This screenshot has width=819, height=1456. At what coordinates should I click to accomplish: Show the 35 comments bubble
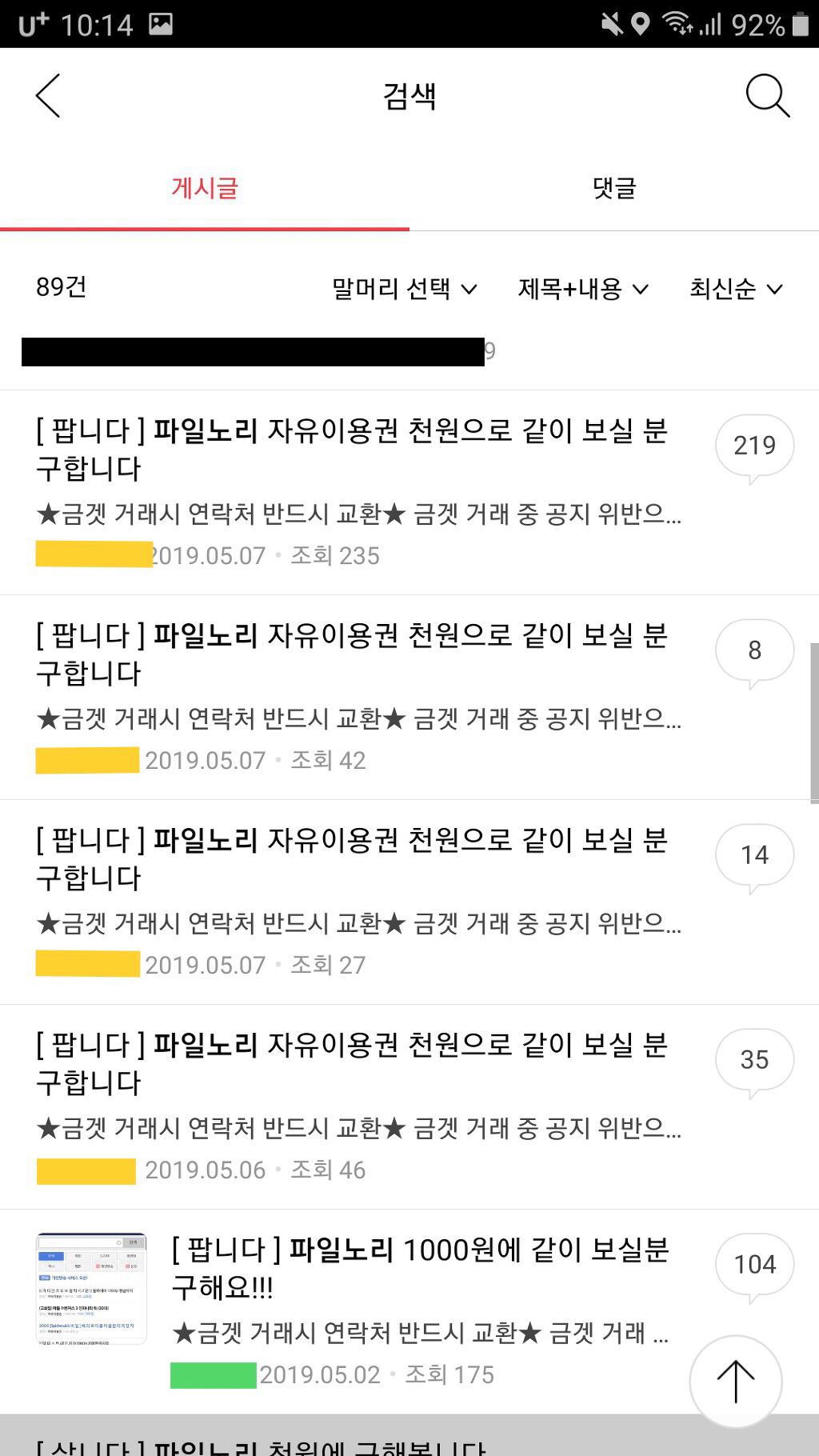coord(754,1062)
